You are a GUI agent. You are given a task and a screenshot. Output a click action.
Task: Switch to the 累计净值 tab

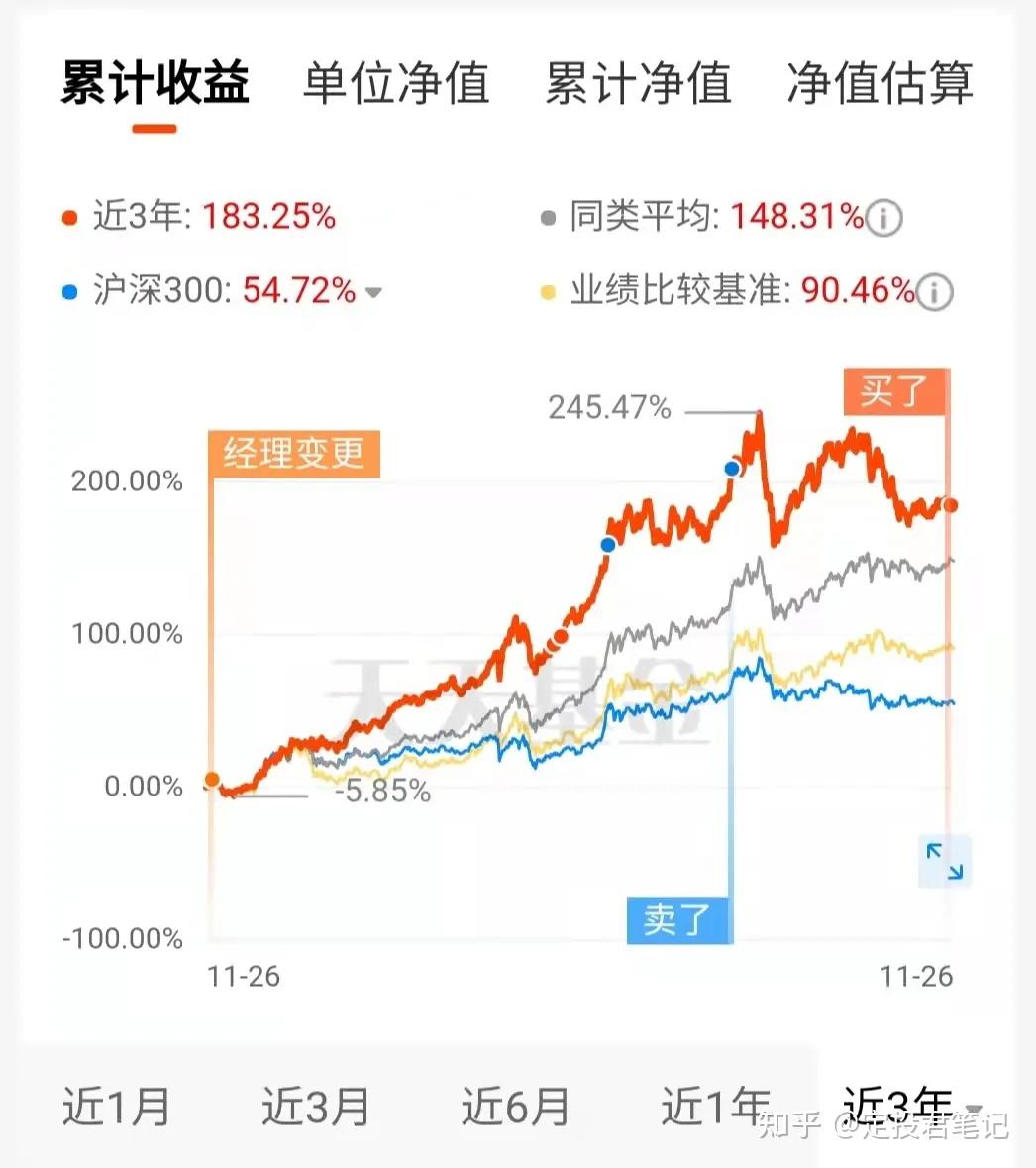point(637,85)
